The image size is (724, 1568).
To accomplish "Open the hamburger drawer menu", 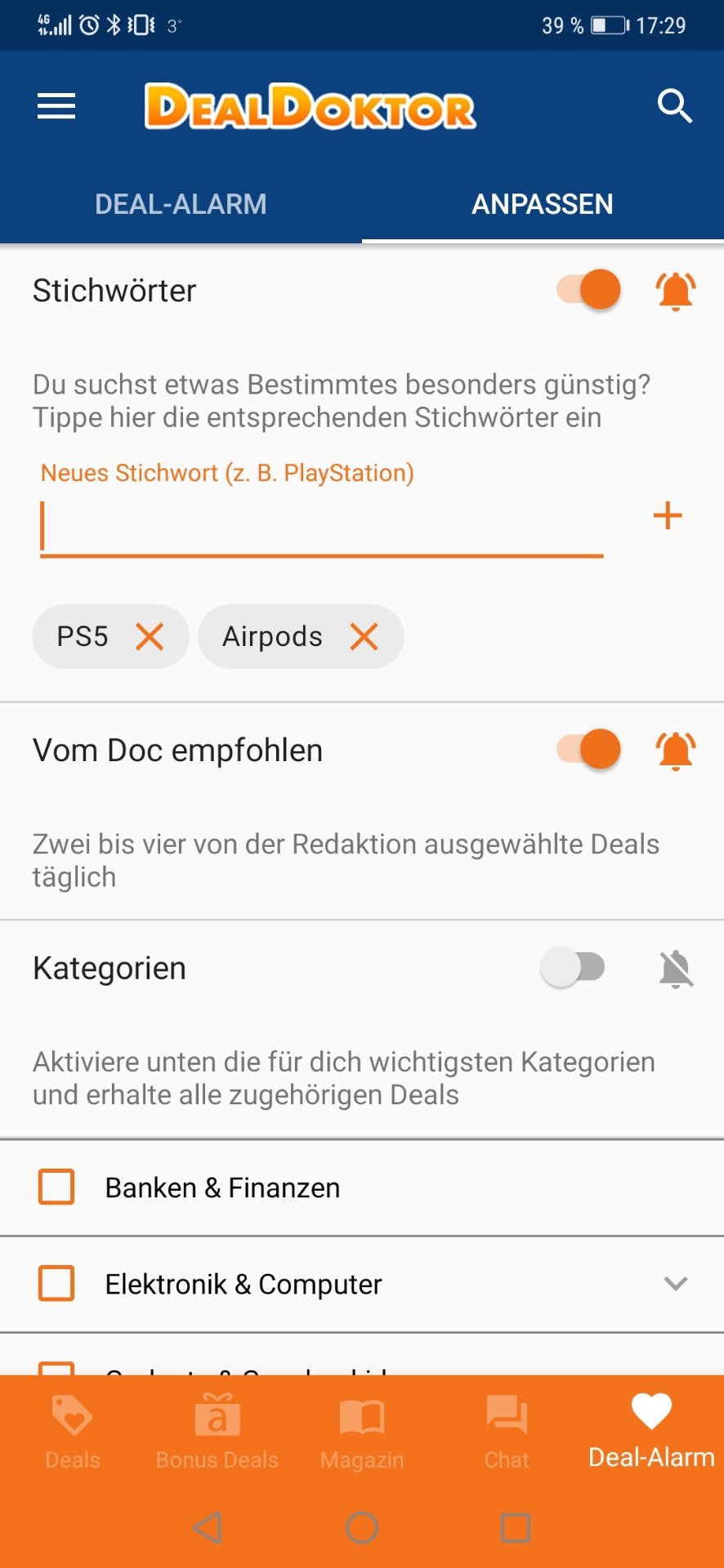I will [56, 106].
